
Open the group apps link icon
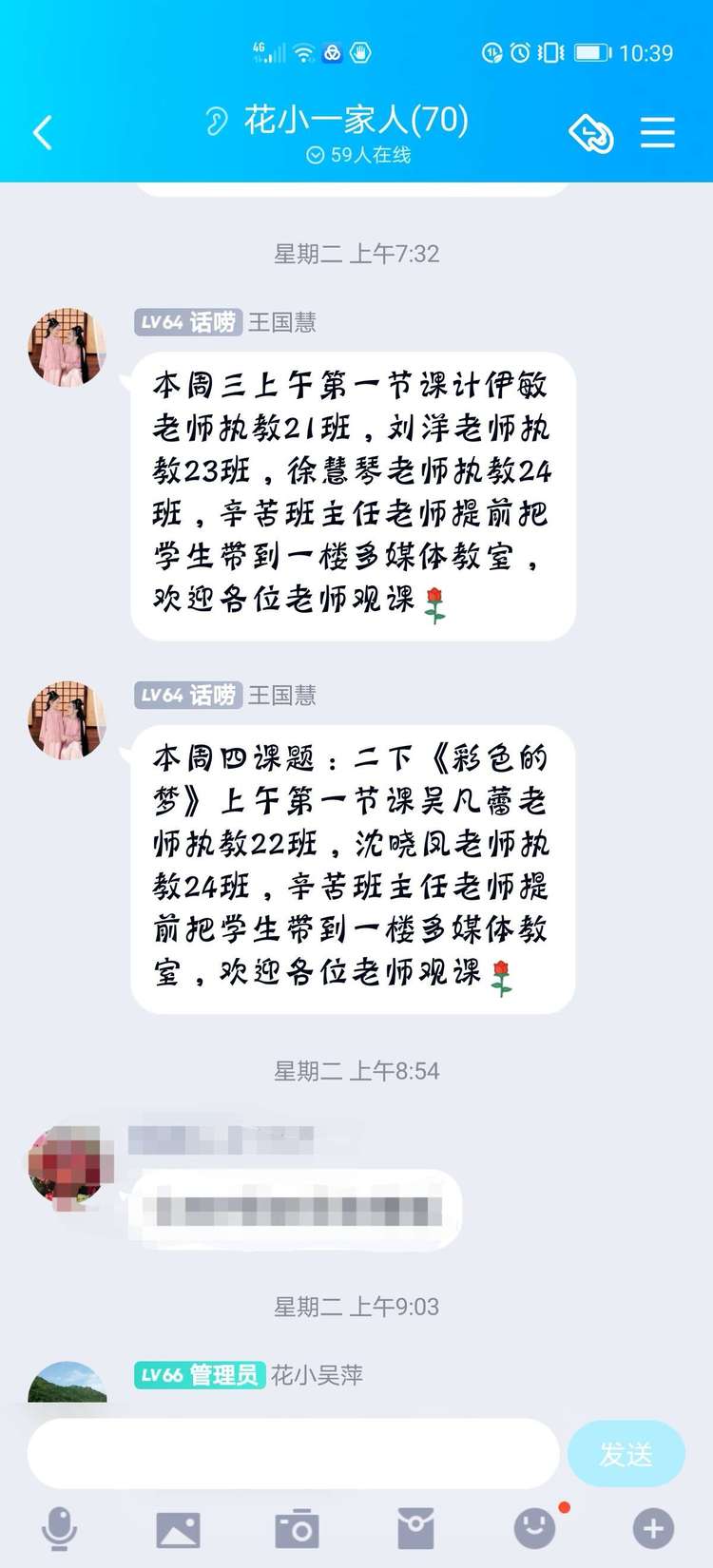coord(590,133)
